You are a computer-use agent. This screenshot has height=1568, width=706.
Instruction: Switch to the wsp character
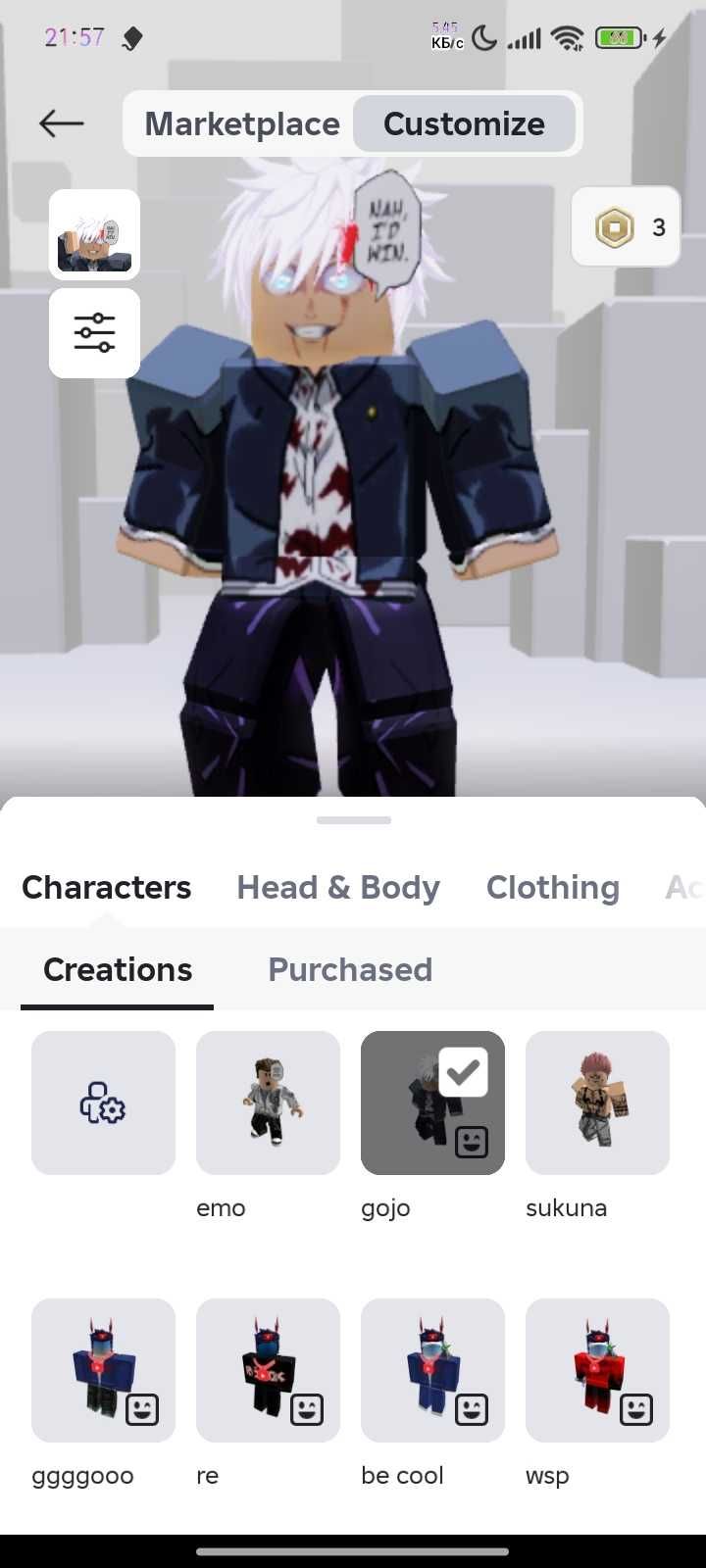click(597, 1370)
